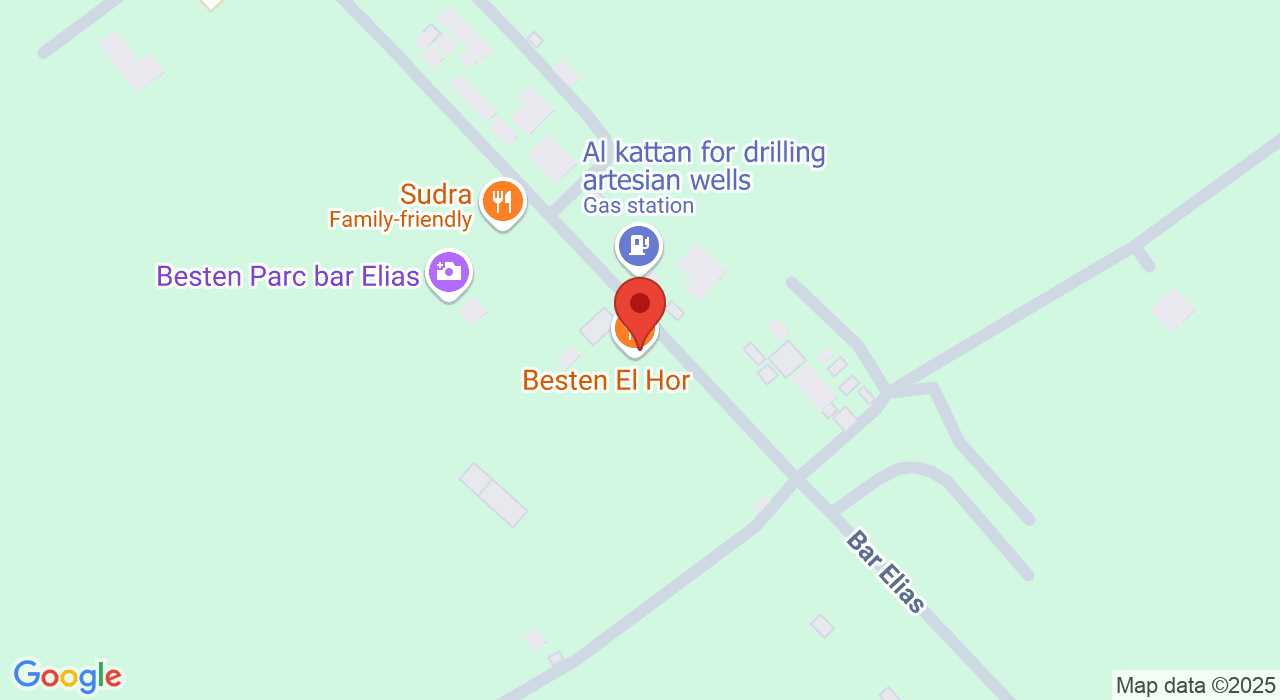Tap the red location pin
The image size is (1280, 700).
pyautogui.click(x=639, y=306)
